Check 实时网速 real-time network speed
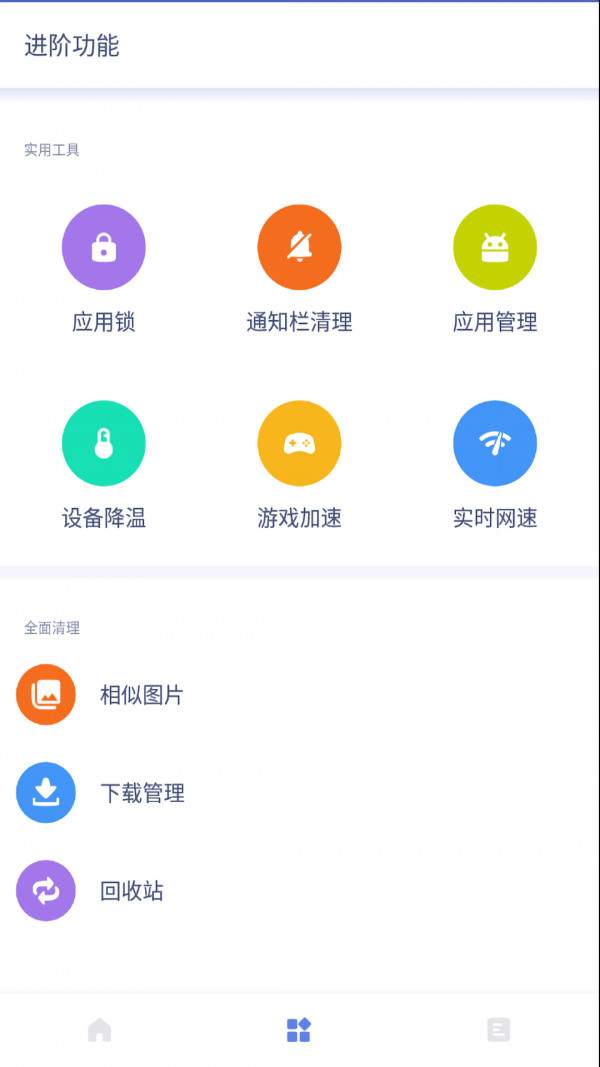Screen dimensions: 600x1067 tap(495, 443)
